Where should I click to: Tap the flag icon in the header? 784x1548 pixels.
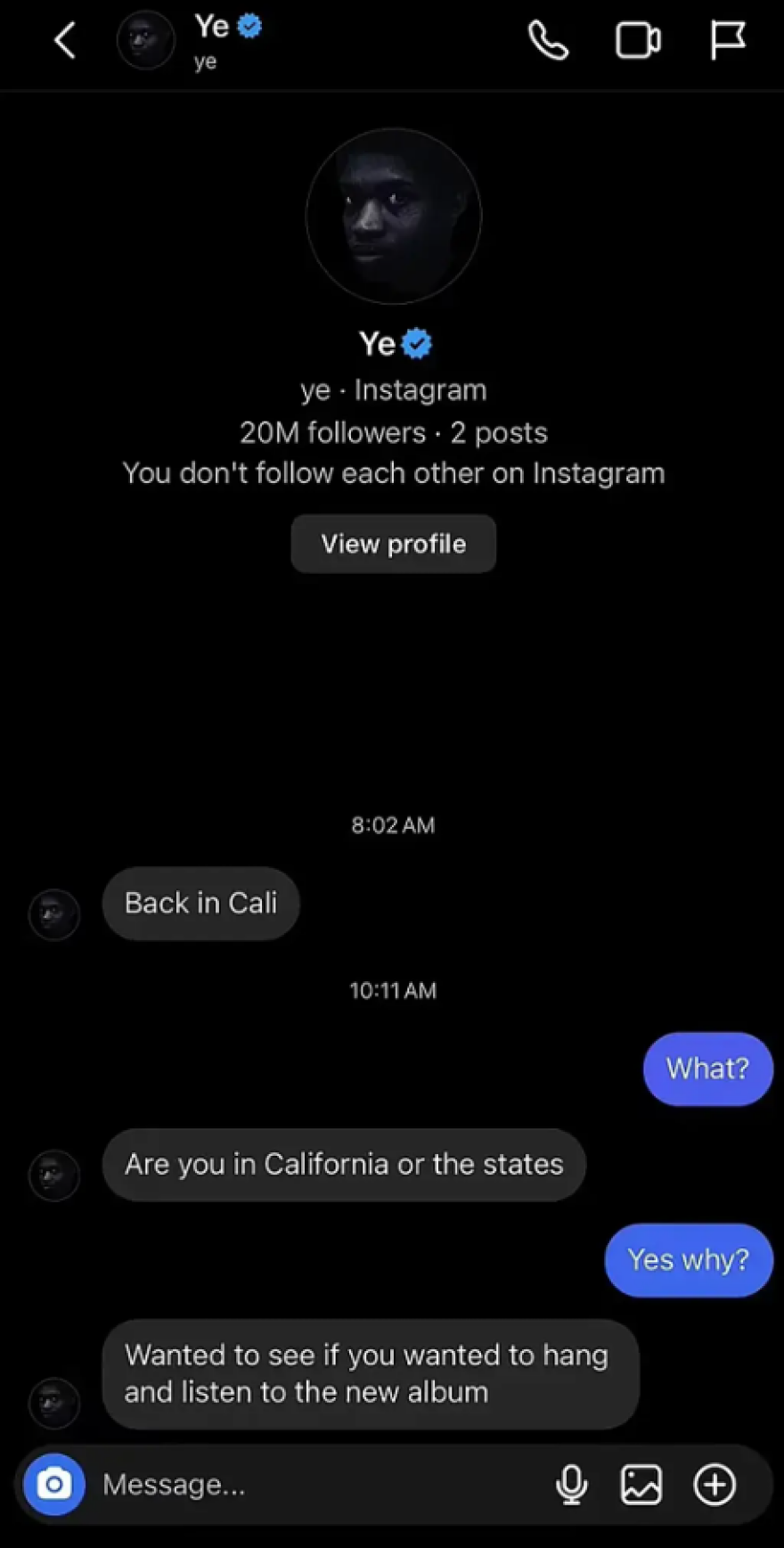(x=727, y=41)
